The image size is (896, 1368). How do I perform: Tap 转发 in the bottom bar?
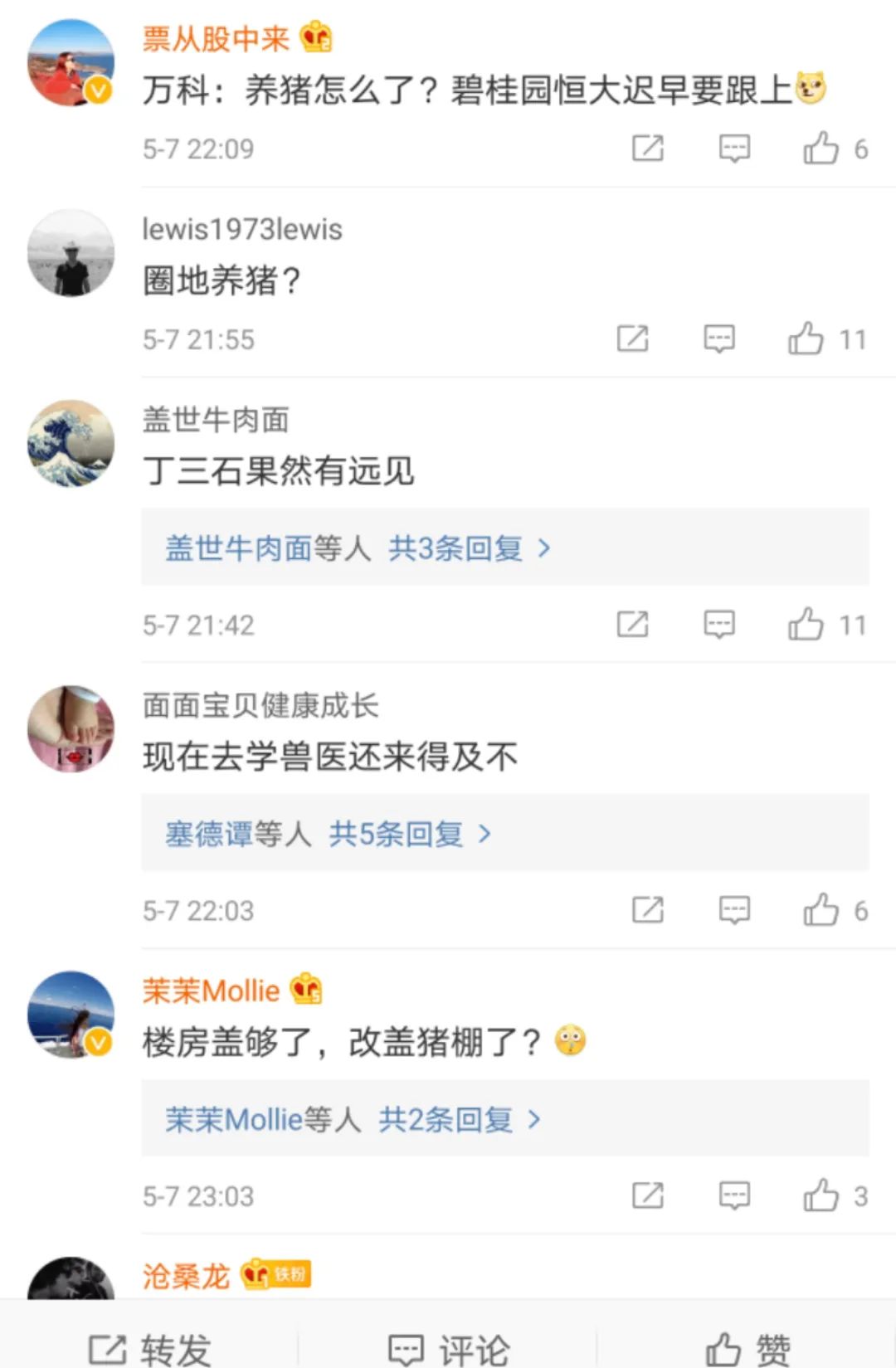[x=149, y=1349]
